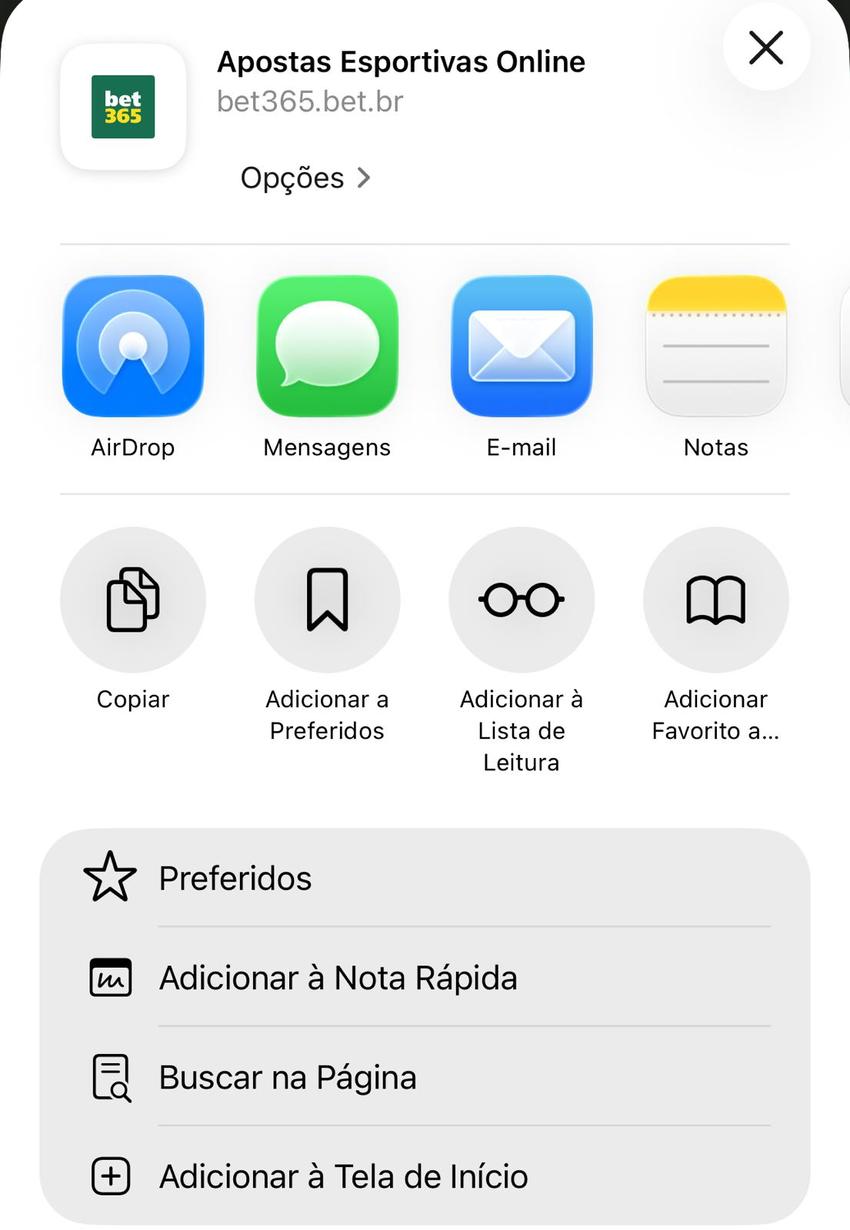
Task: Tap the Adicionar a Preferidos bookmark icon
Action: click(327, 598)
